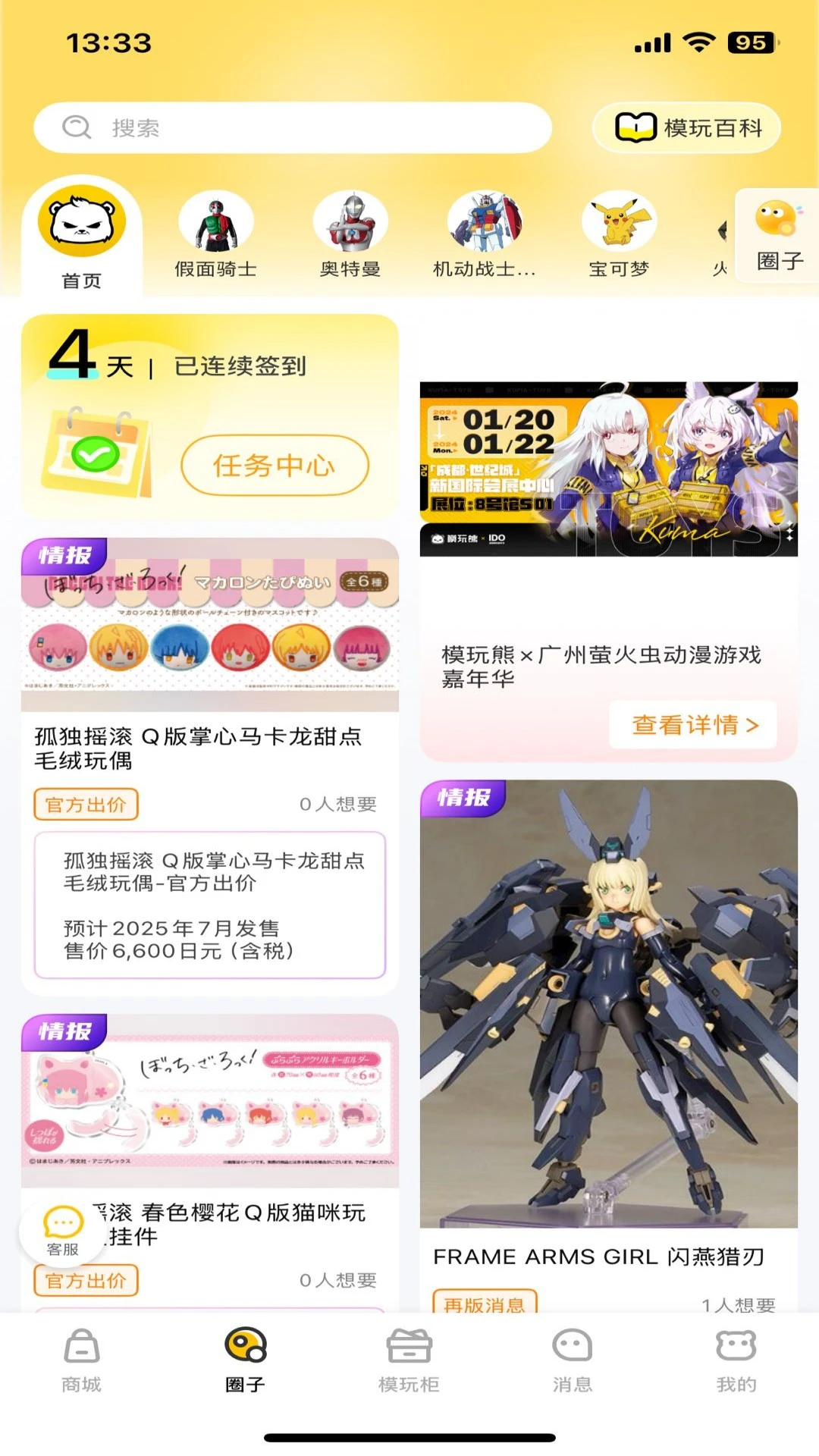Open the 搜索 search box
The image size is (819, 1456).
coord(292,127)
